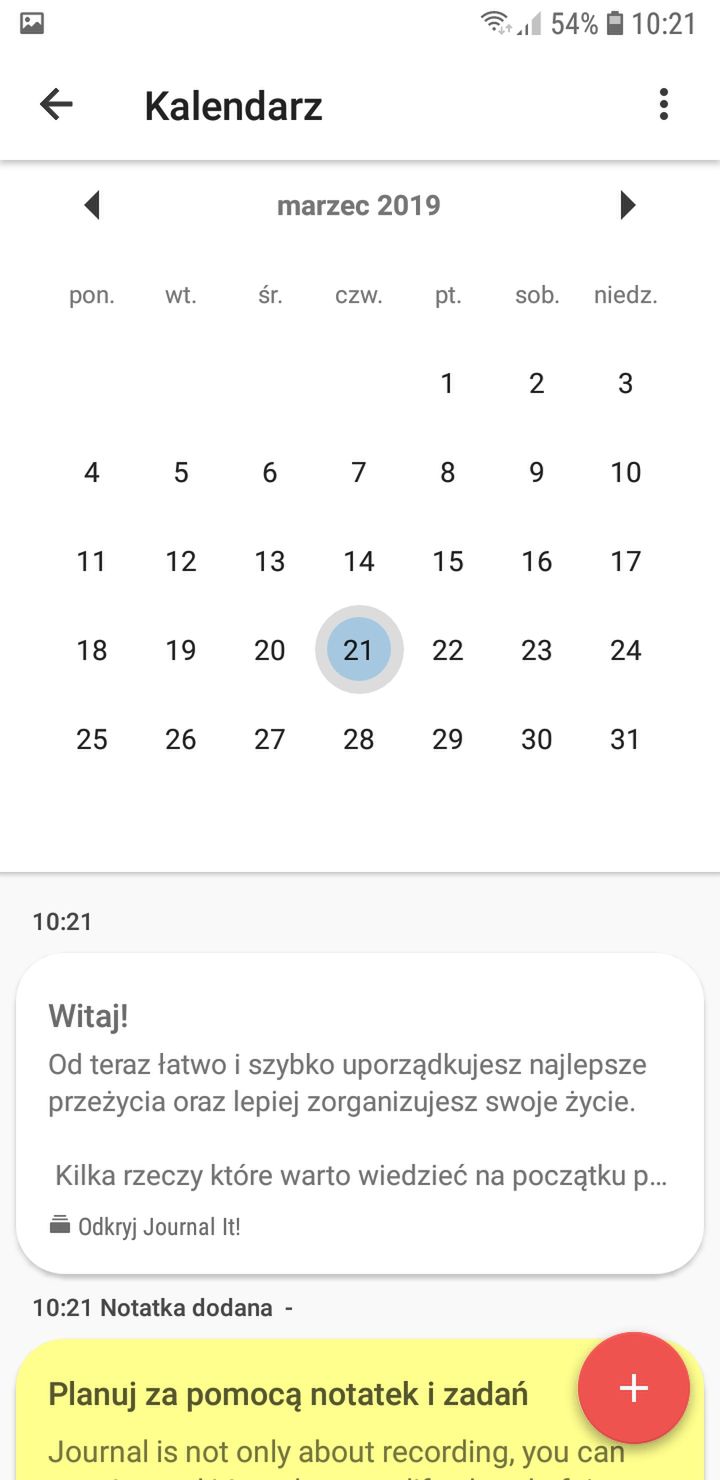The height and width of the screenshot is (1480, 720).
Task: Pick day 14 in the calendar
Action: [358, 561]
